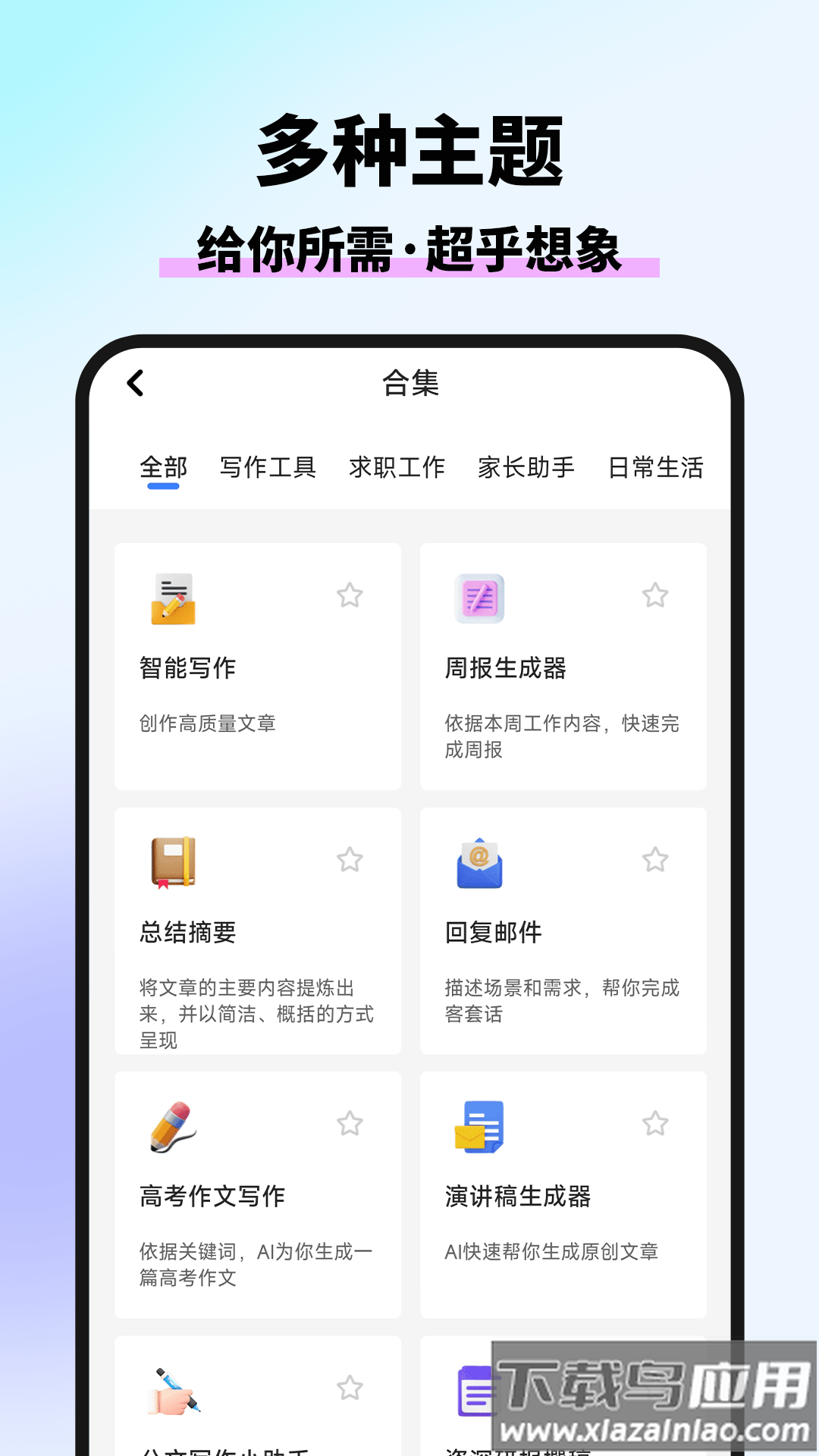Switch to the 写作工具 tab
The width and height of the screenshot is (819, 1456).
(x=270, y=468)
